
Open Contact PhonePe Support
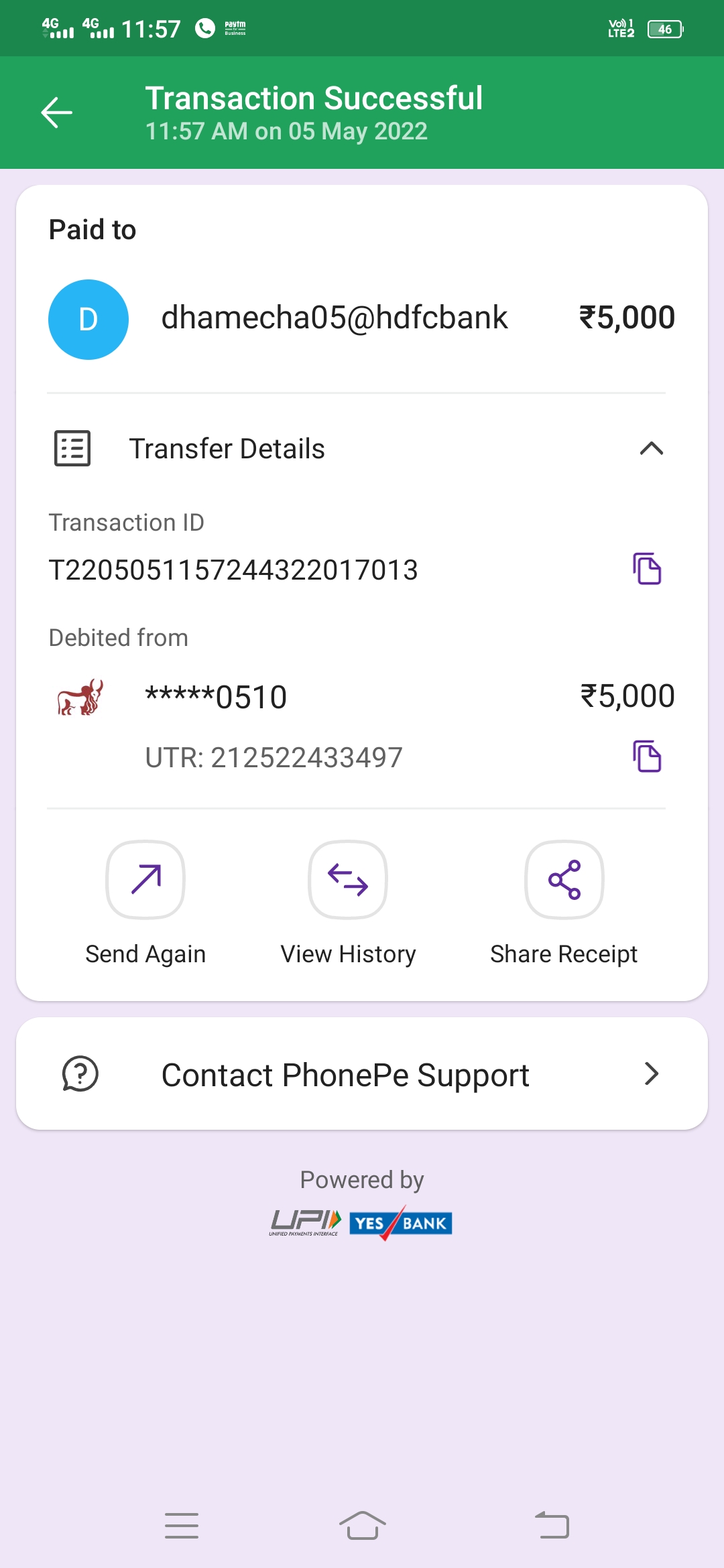click(x=362, y=1074)
